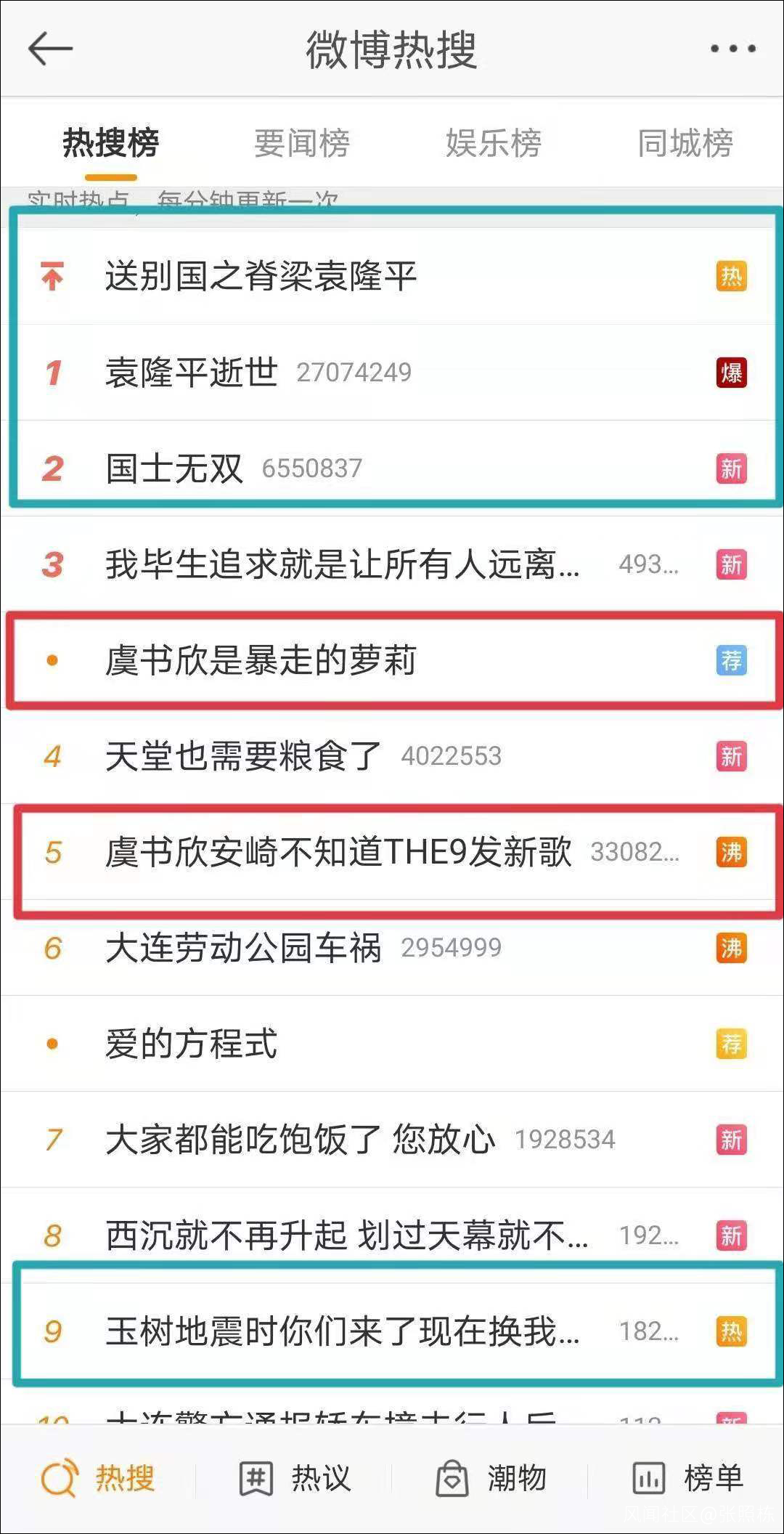Open trend 玉树地震时你们来了现在换我

[341, 1331]
